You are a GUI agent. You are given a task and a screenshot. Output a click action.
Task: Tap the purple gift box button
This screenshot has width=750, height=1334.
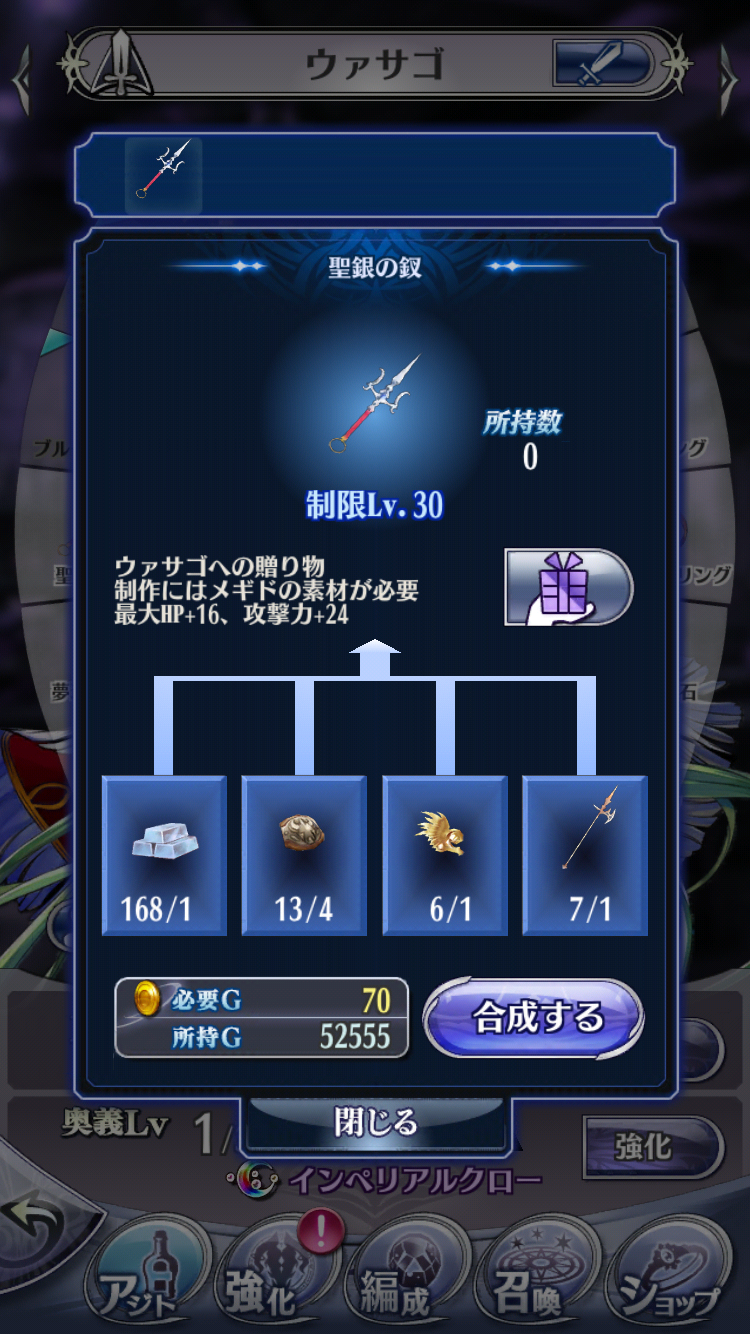coord(567,587)
